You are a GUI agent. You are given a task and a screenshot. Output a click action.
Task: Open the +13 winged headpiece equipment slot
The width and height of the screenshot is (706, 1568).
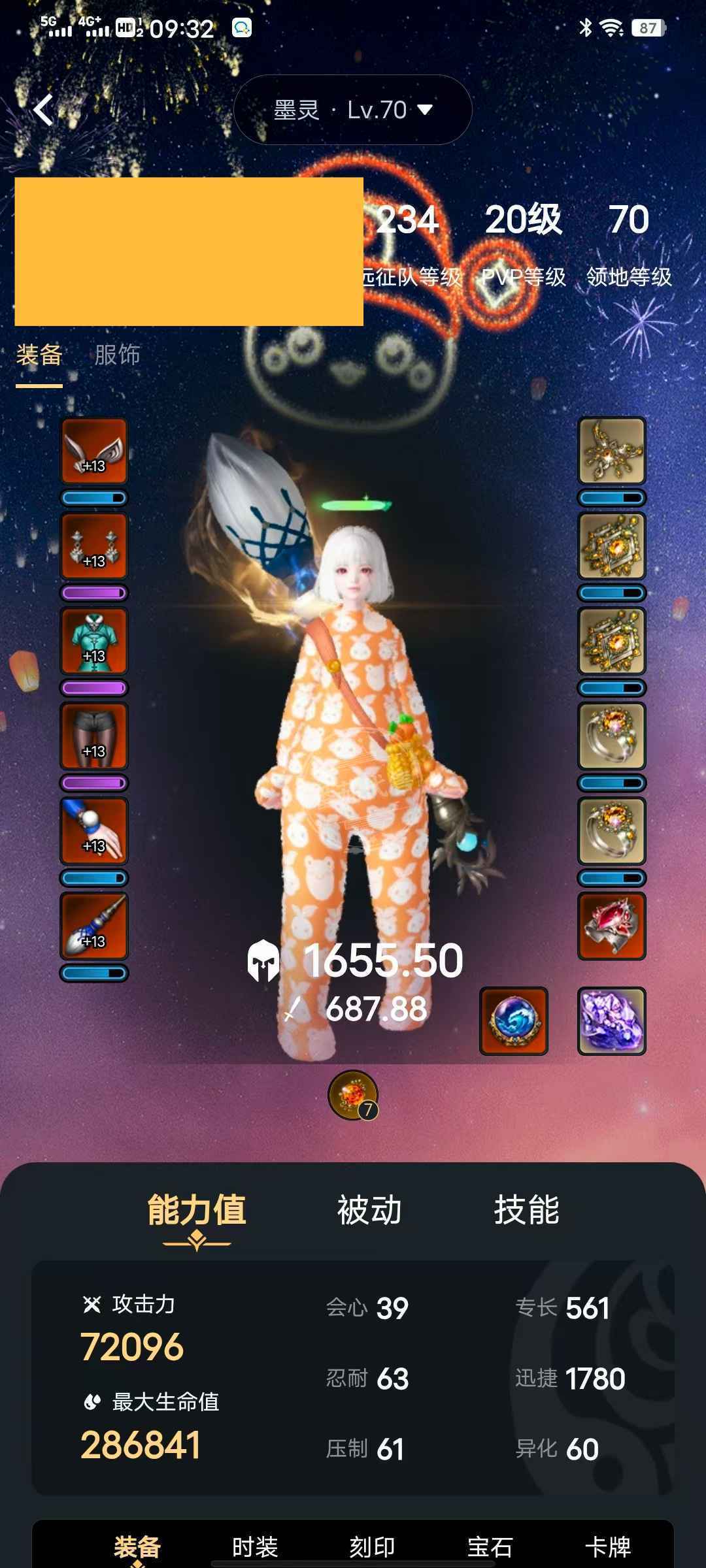click(94, 451)
